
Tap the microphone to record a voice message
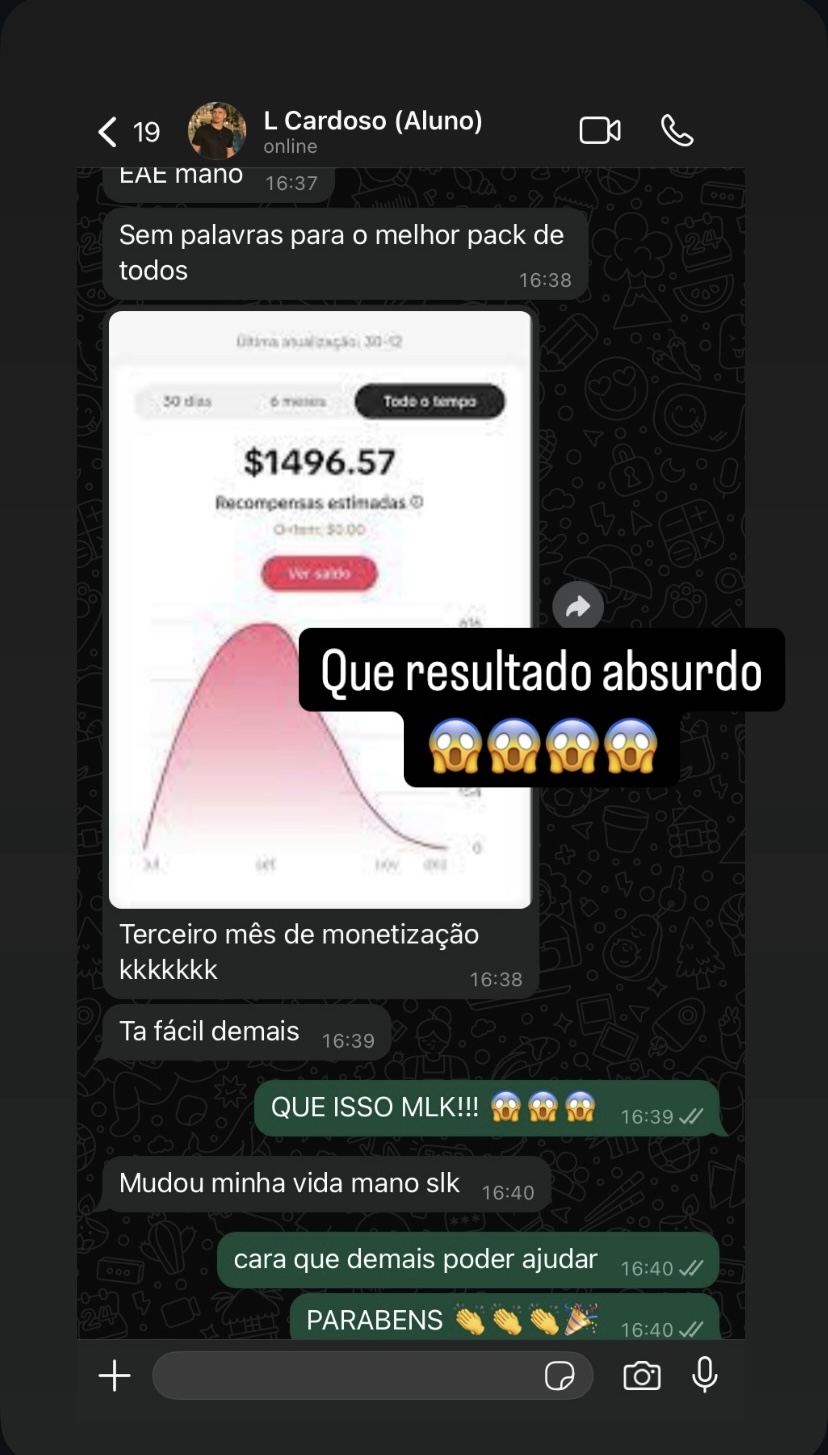[x=705, y=1375]
